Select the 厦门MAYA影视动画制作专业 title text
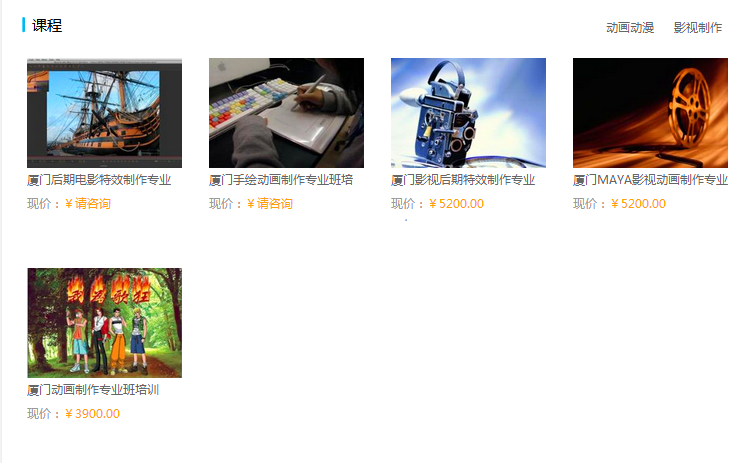This screenshot has width=749, height=463. tap(650, 180)
